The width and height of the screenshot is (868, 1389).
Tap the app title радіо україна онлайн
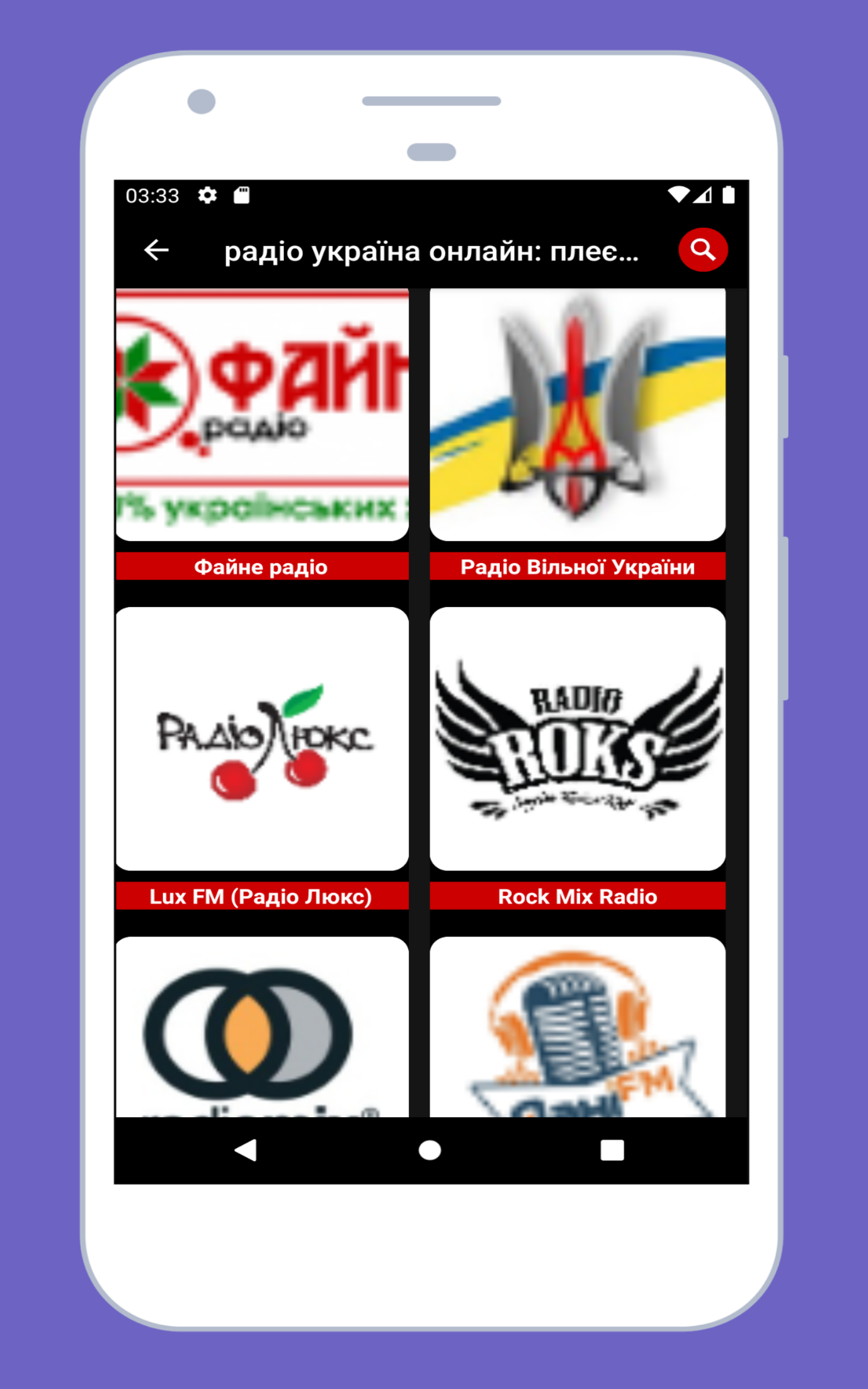pos(431,251)
